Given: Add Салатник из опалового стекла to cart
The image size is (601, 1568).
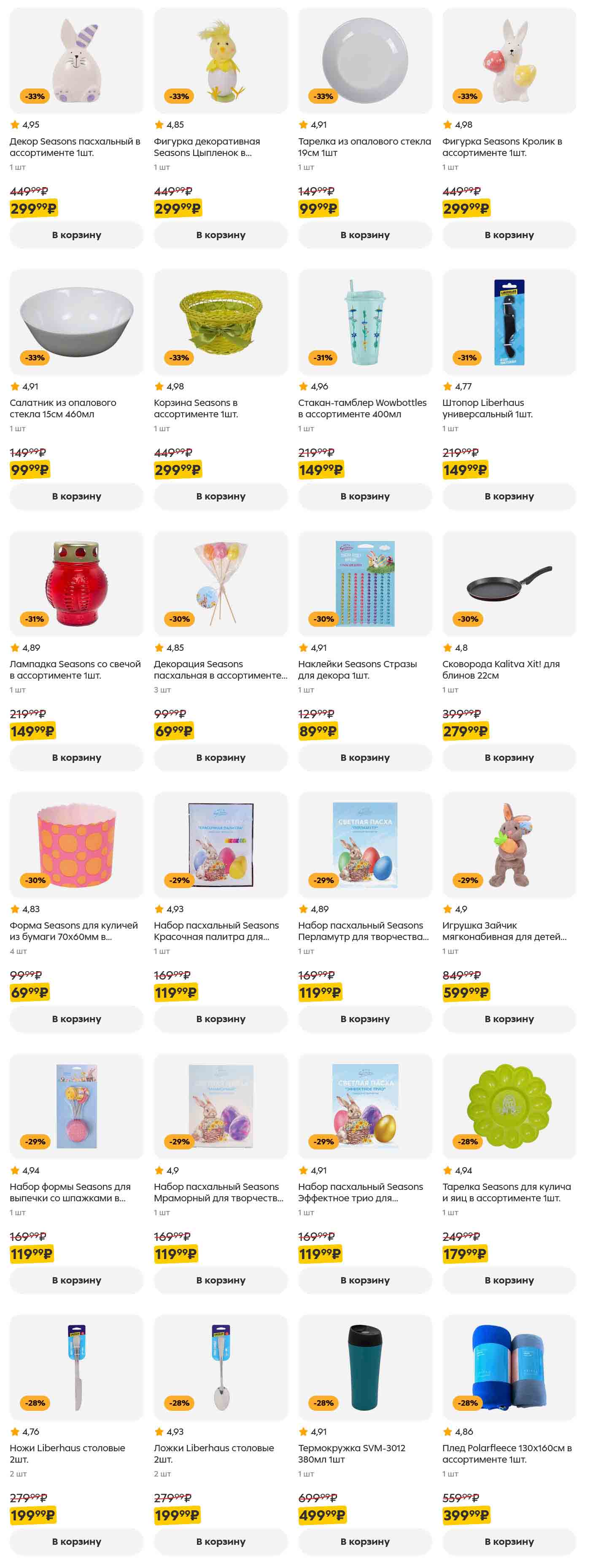Looking at the screenshot, I should [x=76, y=496].
